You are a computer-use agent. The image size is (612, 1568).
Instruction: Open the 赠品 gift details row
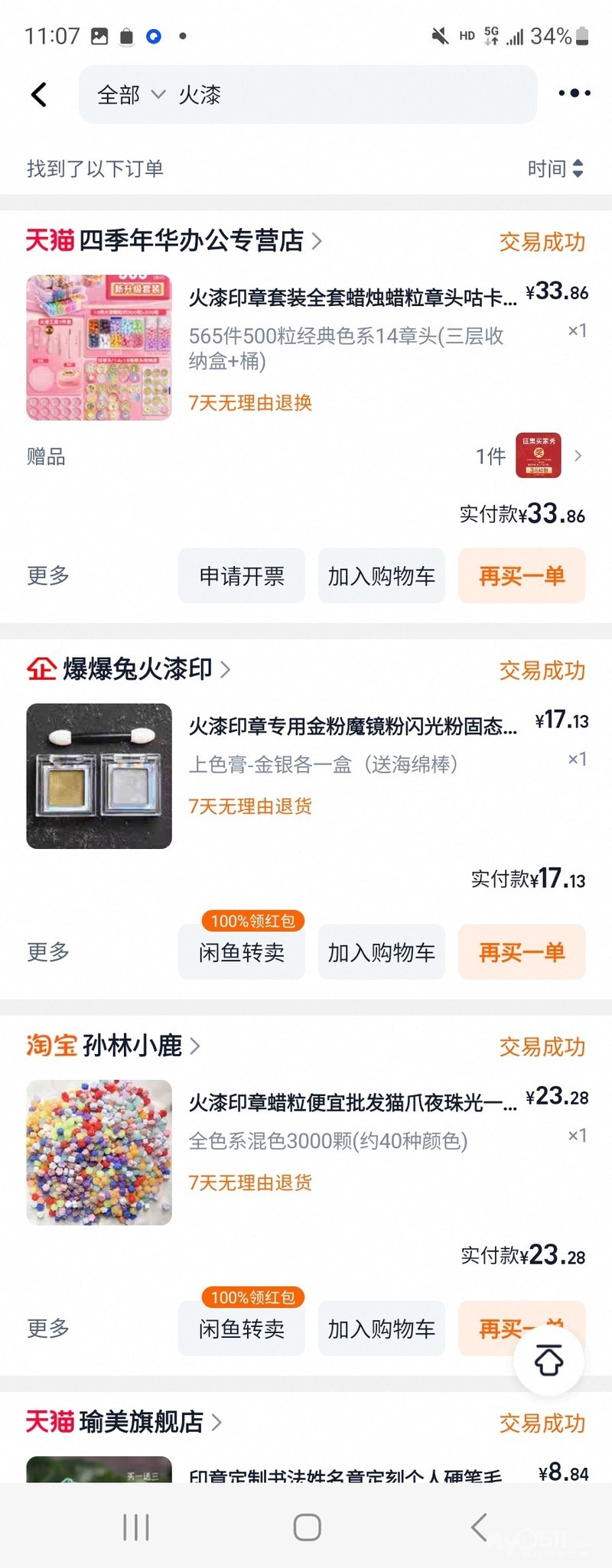[306, 457]
